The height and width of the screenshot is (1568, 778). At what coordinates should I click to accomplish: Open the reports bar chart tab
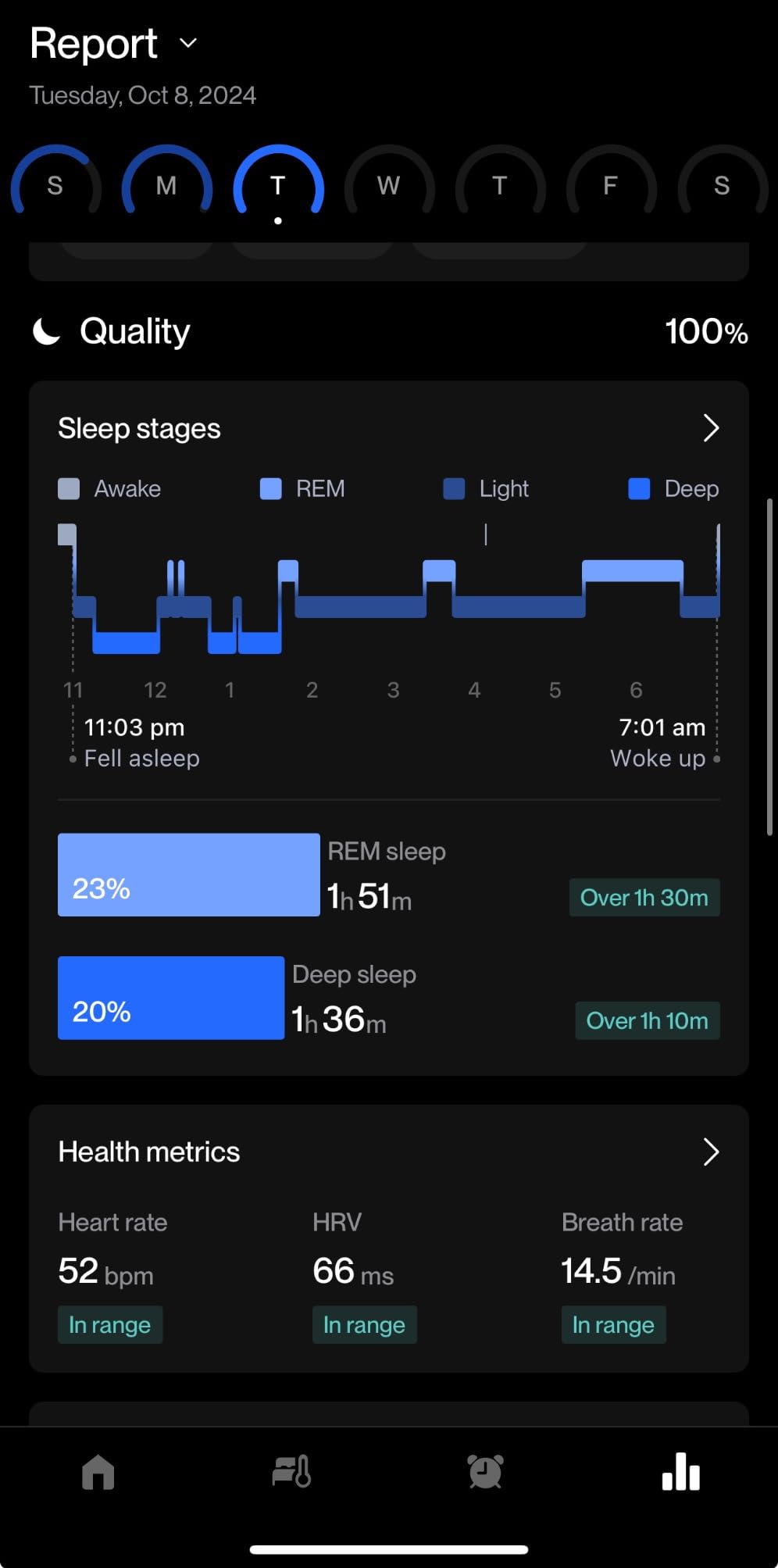point(680,1473)
